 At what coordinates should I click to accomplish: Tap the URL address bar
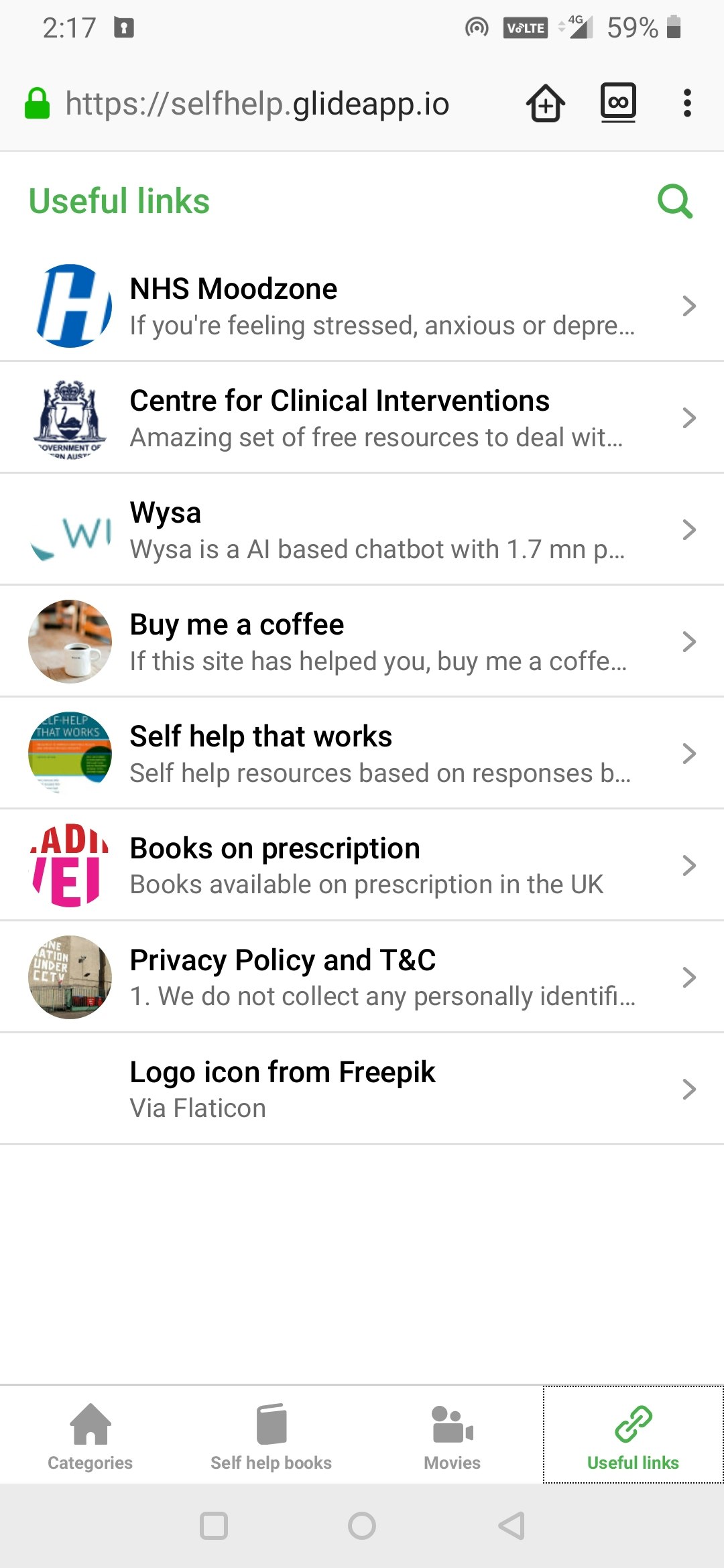tap(258, 104)
